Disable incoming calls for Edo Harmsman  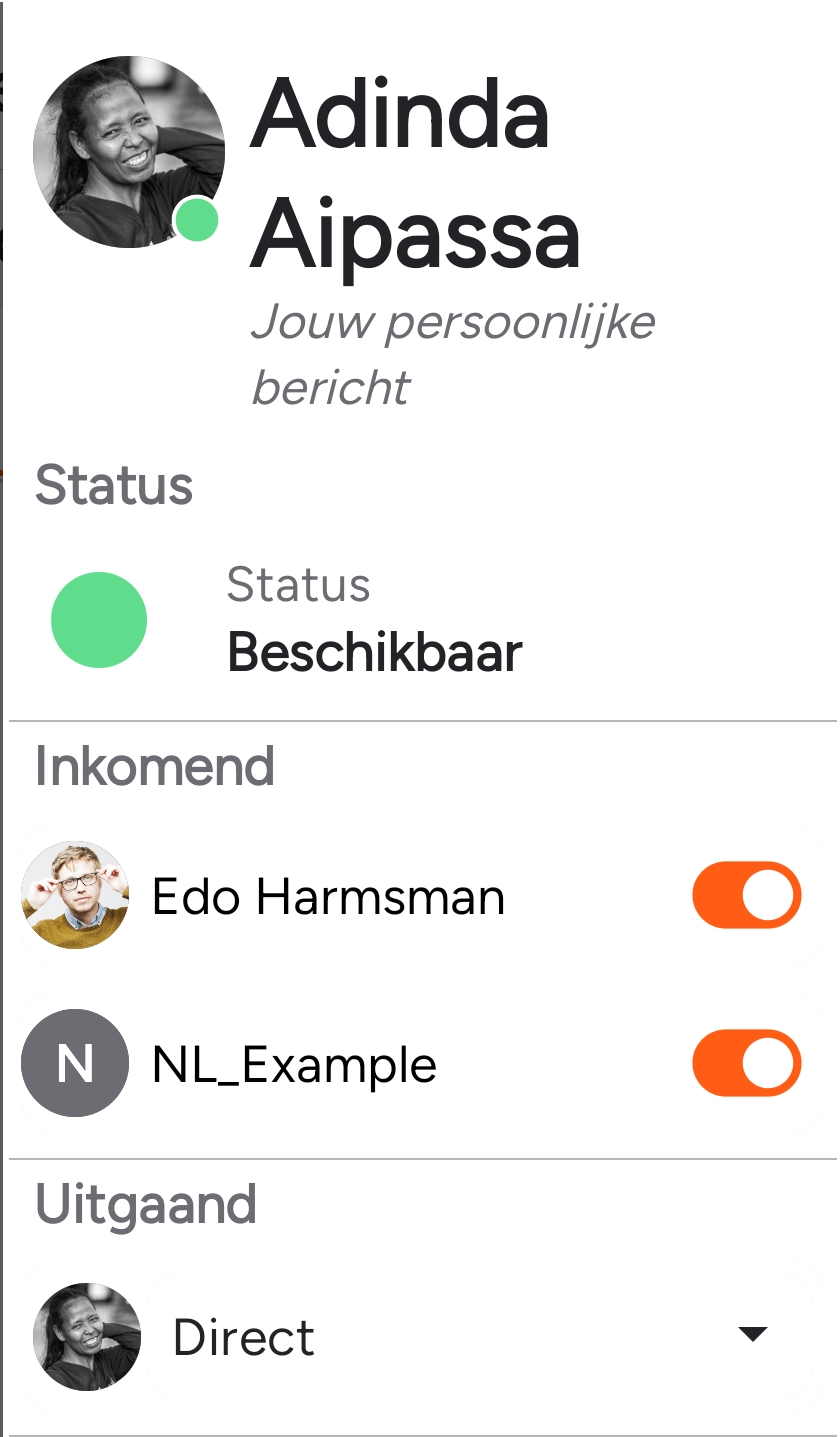[x=746, y=895]
